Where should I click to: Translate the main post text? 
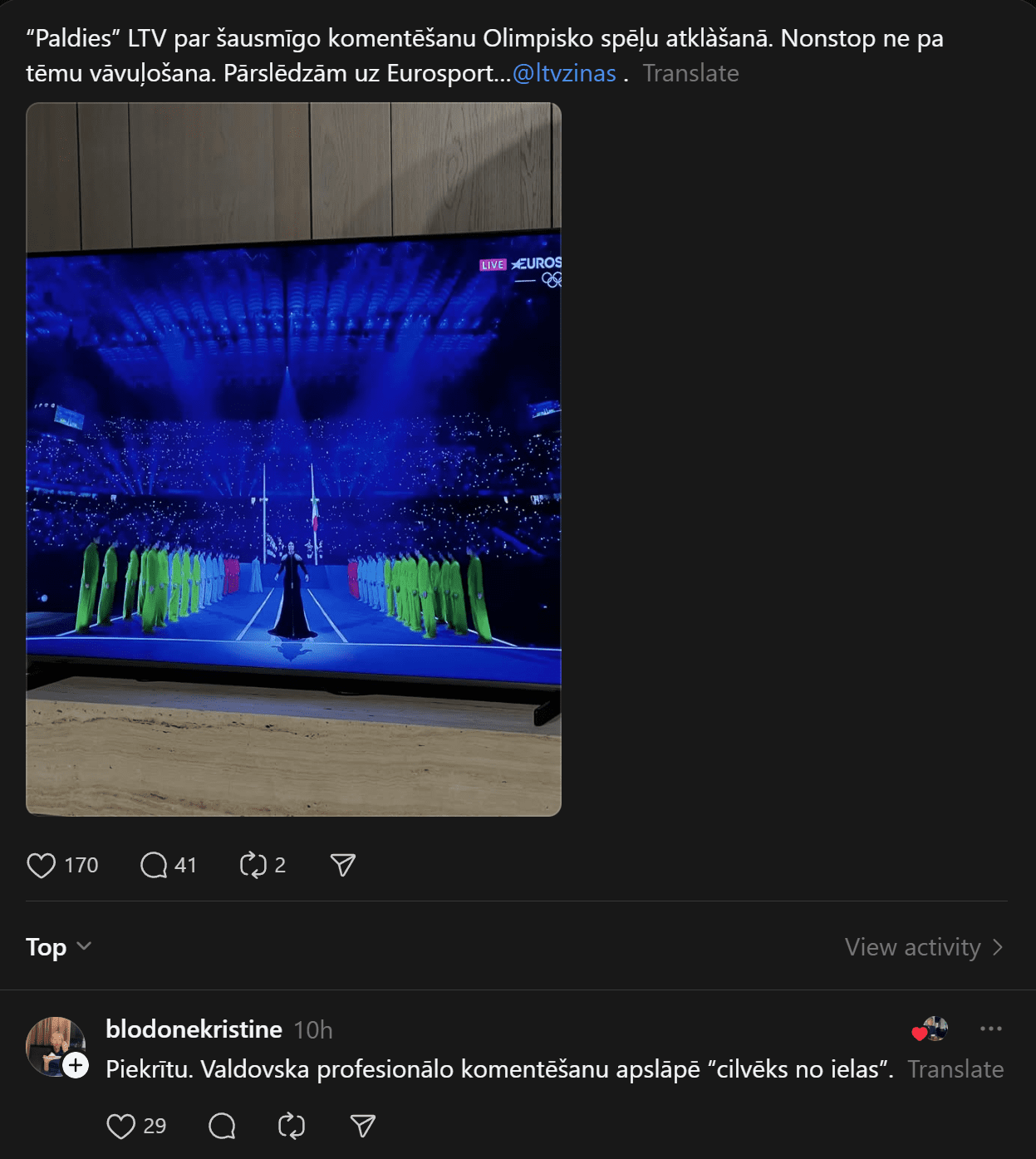pyautogui.click(x=690, y=73)
